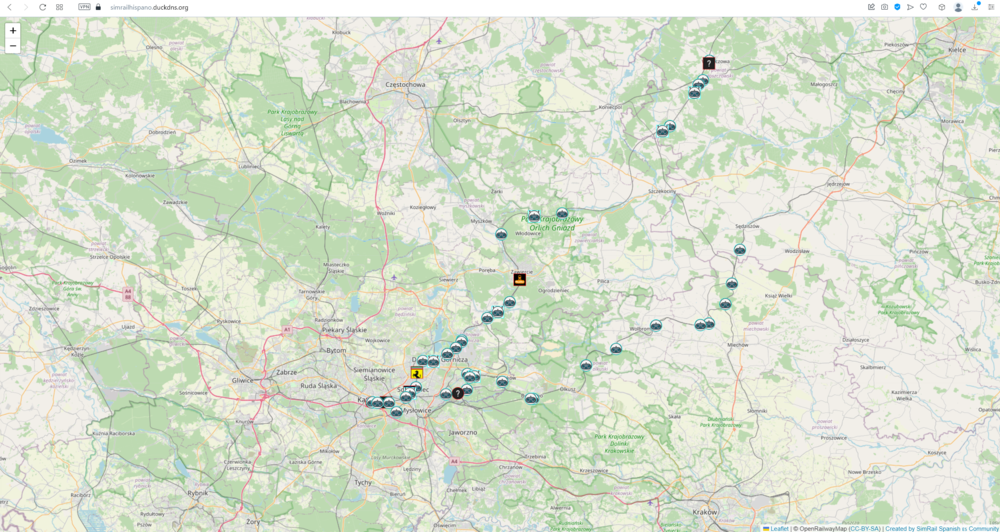Viewport: 1000px width, 532px height.
Task: Tap the simrailhispano.duckdns.org address field
Action: coord(149,7)
